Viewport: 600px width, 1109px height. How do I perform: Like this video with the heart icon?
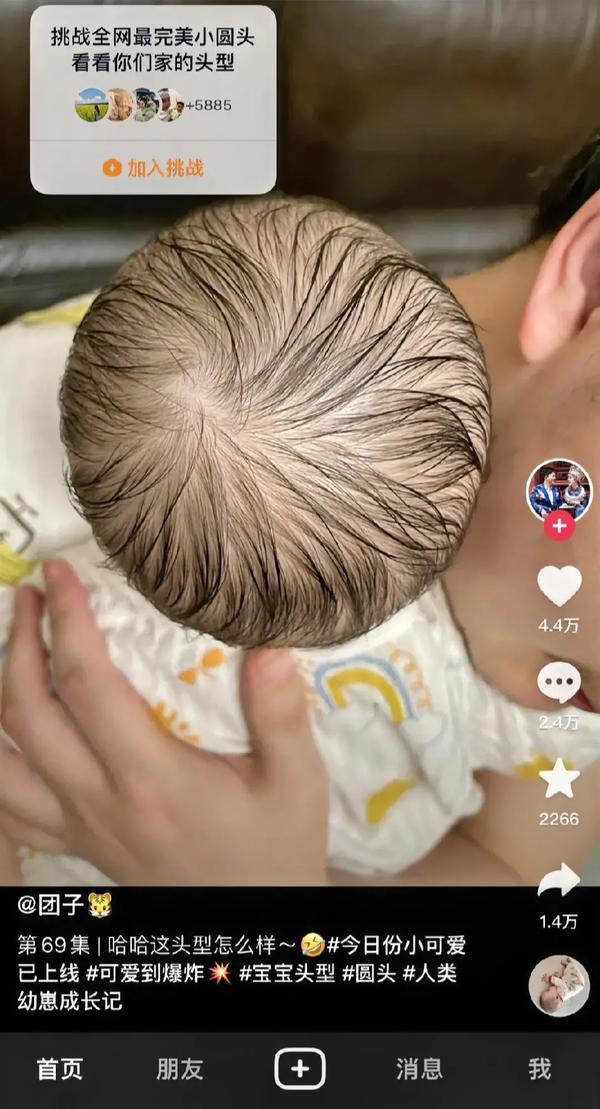point(559,587)
